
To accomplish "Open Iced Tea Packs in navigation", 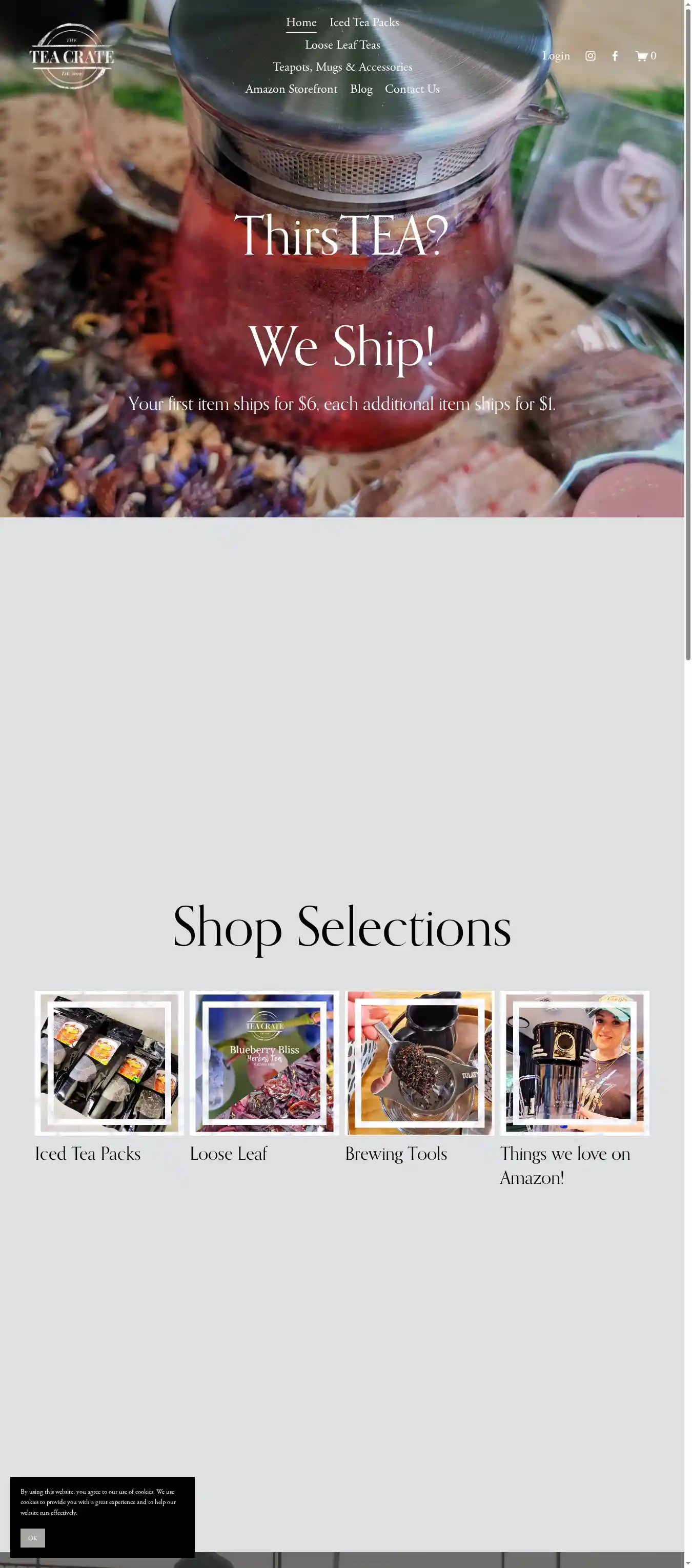I will [364, 23].
